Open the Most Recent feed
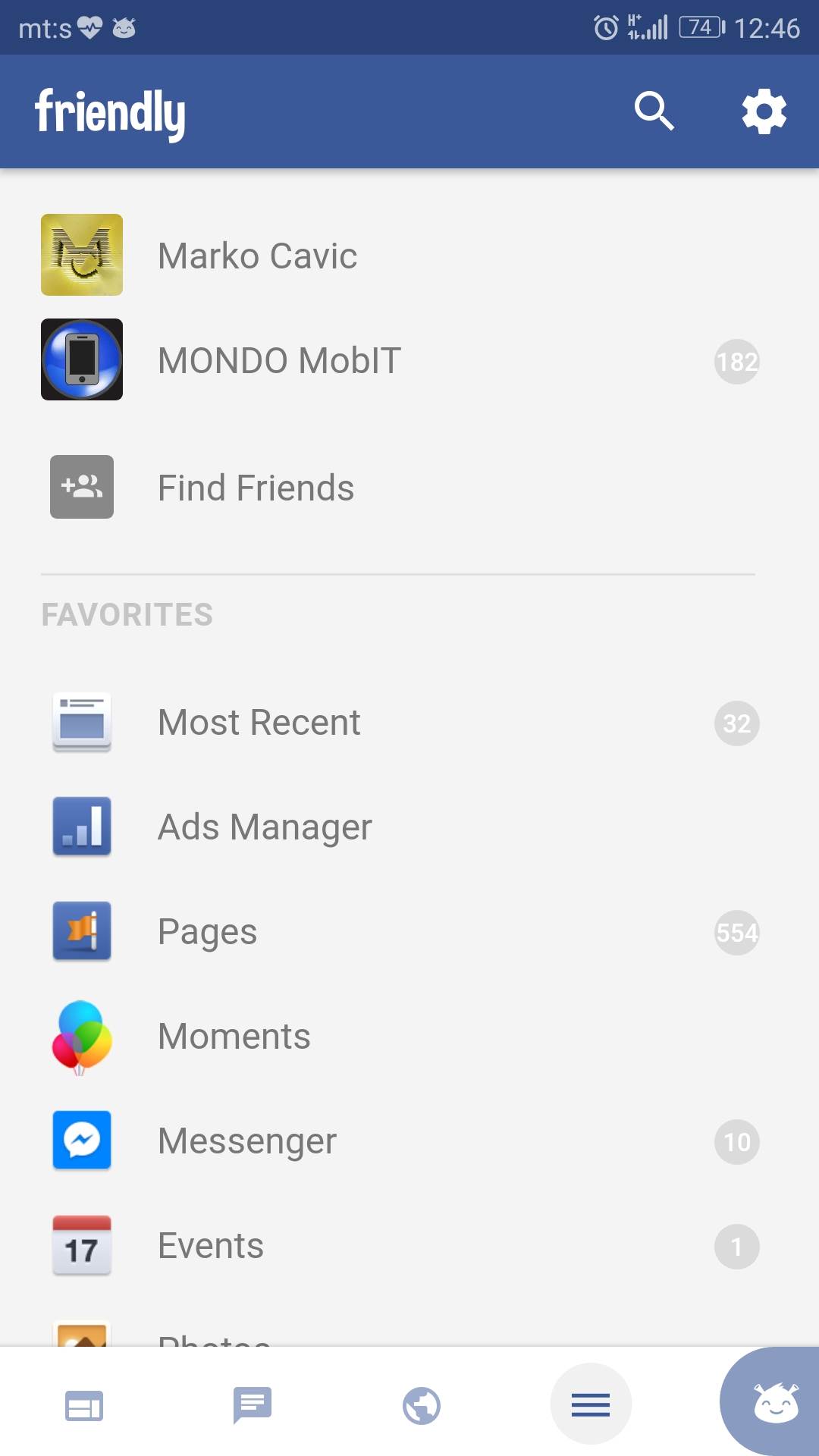Image resolution: width=819 pixels, height=1456 pixels. click(x=259, y=722)
